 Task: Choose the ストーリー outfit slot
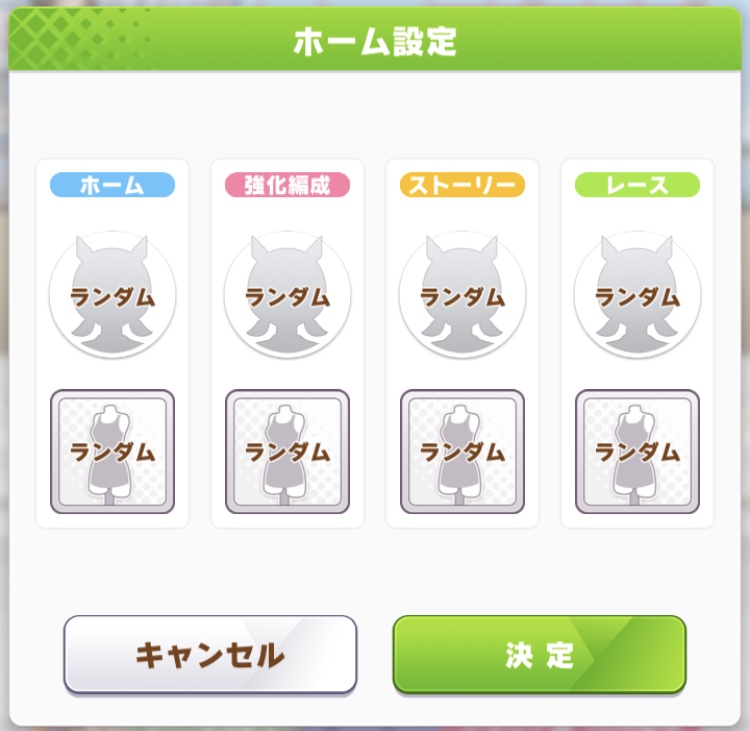point(462,451)
